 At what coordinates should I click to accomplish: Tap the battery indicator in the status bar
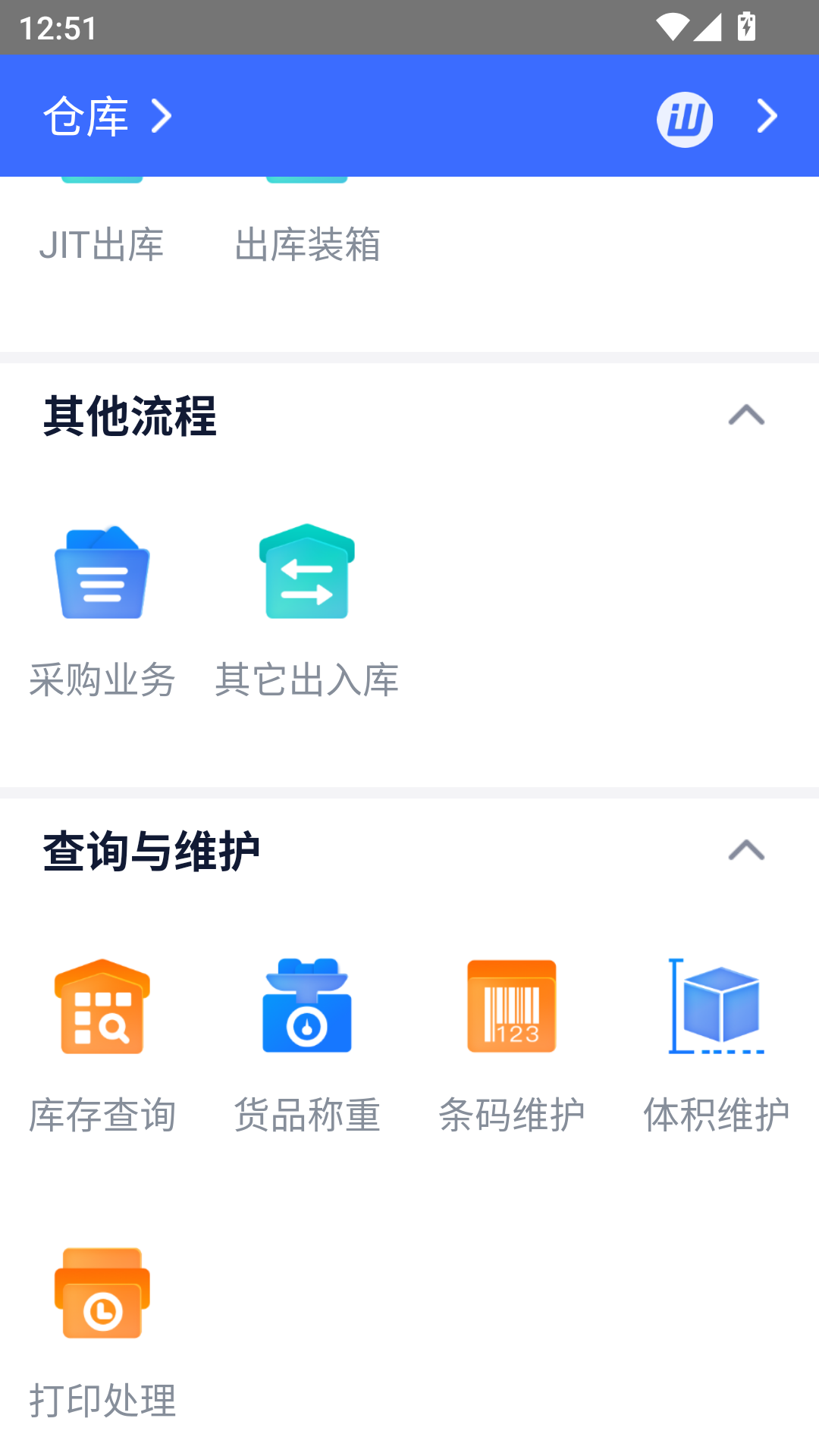click(746, 27)
